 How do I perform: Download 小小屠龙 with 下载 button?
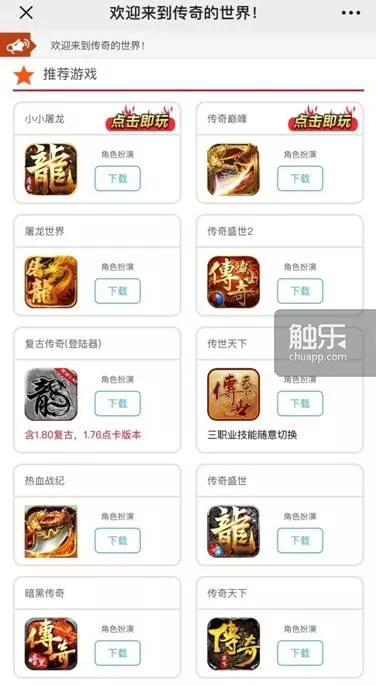(118, 178)
